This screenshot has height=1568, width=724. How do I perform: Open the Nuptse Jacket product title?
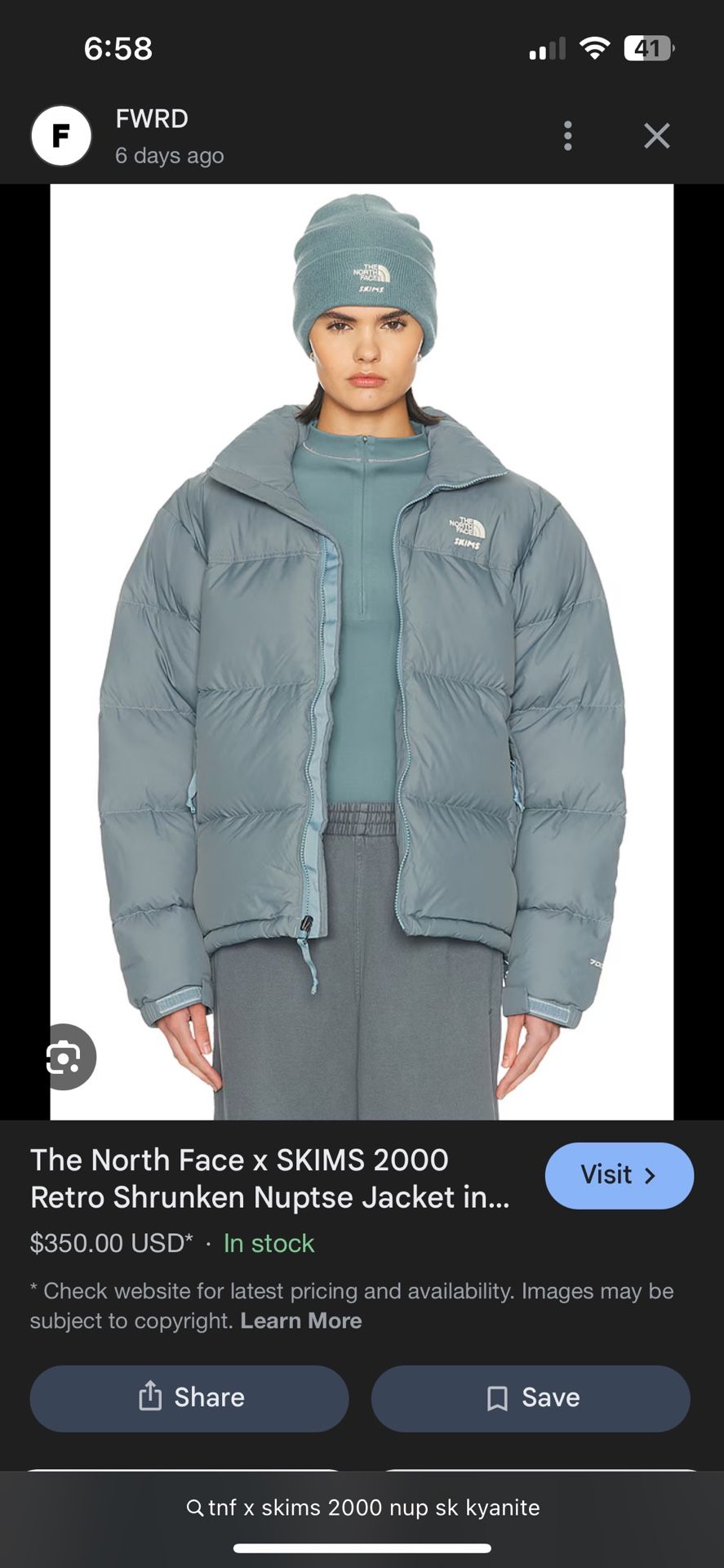pyautogui.click(x=269, y=1178)
